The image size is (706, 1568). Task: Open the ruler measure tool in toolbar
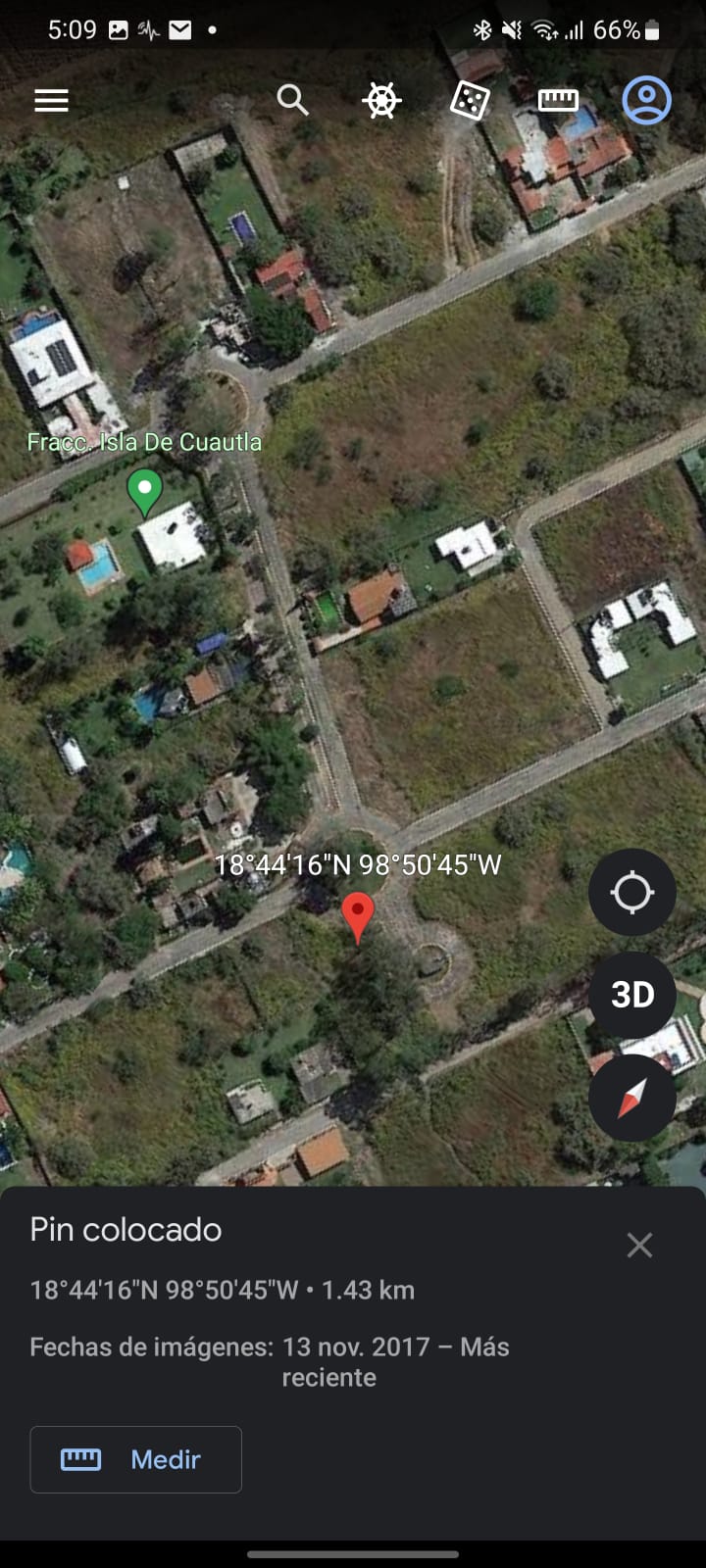pyautogui.click(x=558, y=100)
